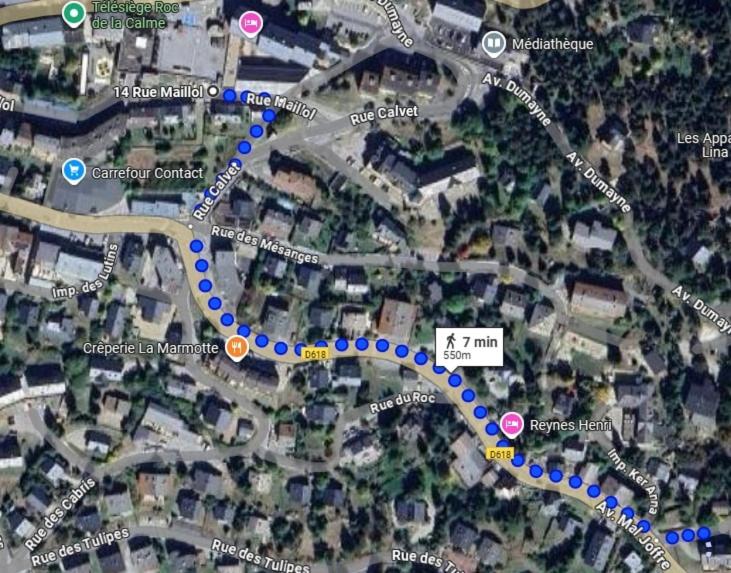731x573 pixels.
Task: Open Crêperie La Marmotte restaurant marker
Action: 236,347
